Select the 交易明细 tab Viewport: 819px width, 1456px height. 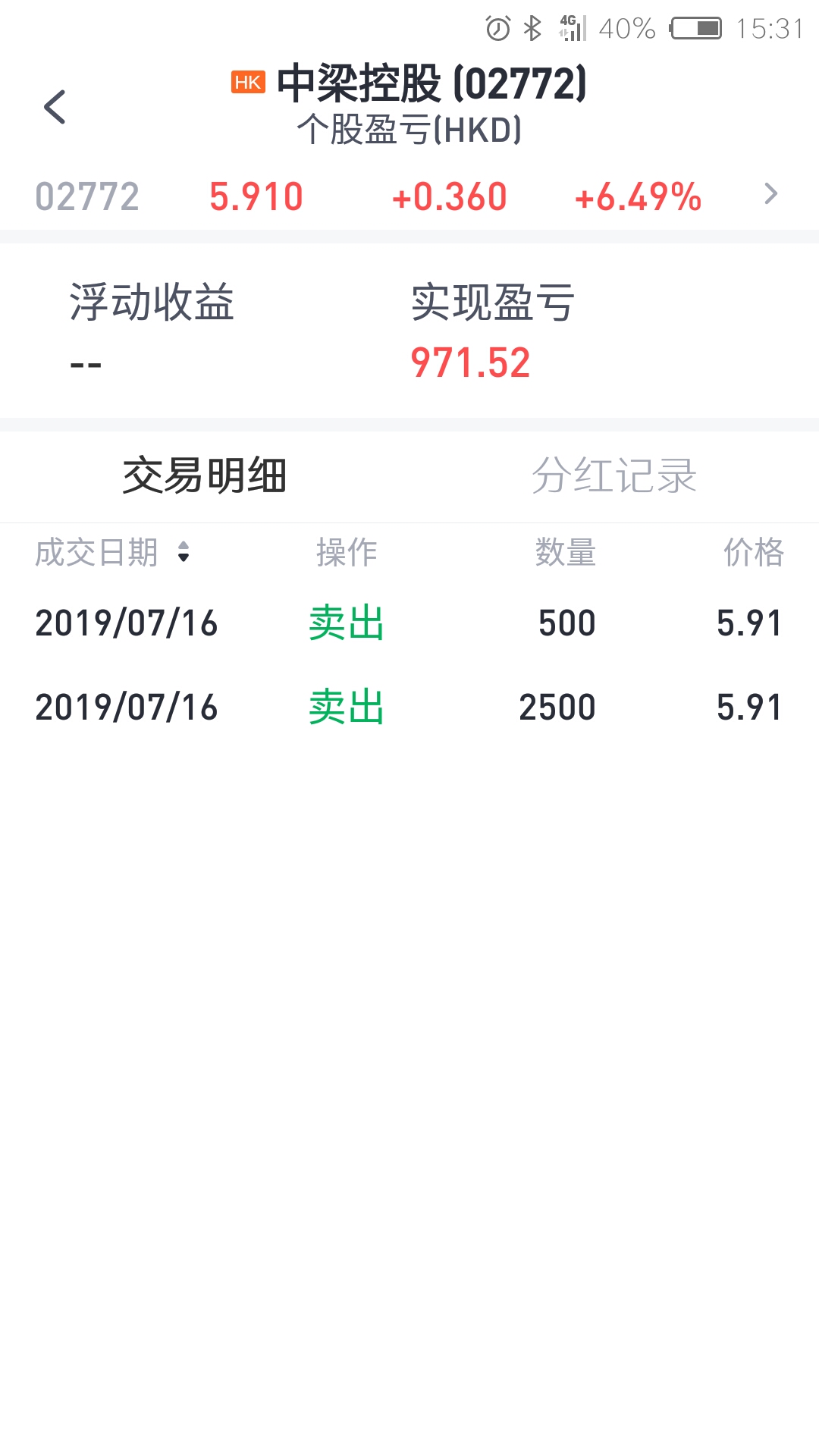pyautogui.click(x=205, y=476)
